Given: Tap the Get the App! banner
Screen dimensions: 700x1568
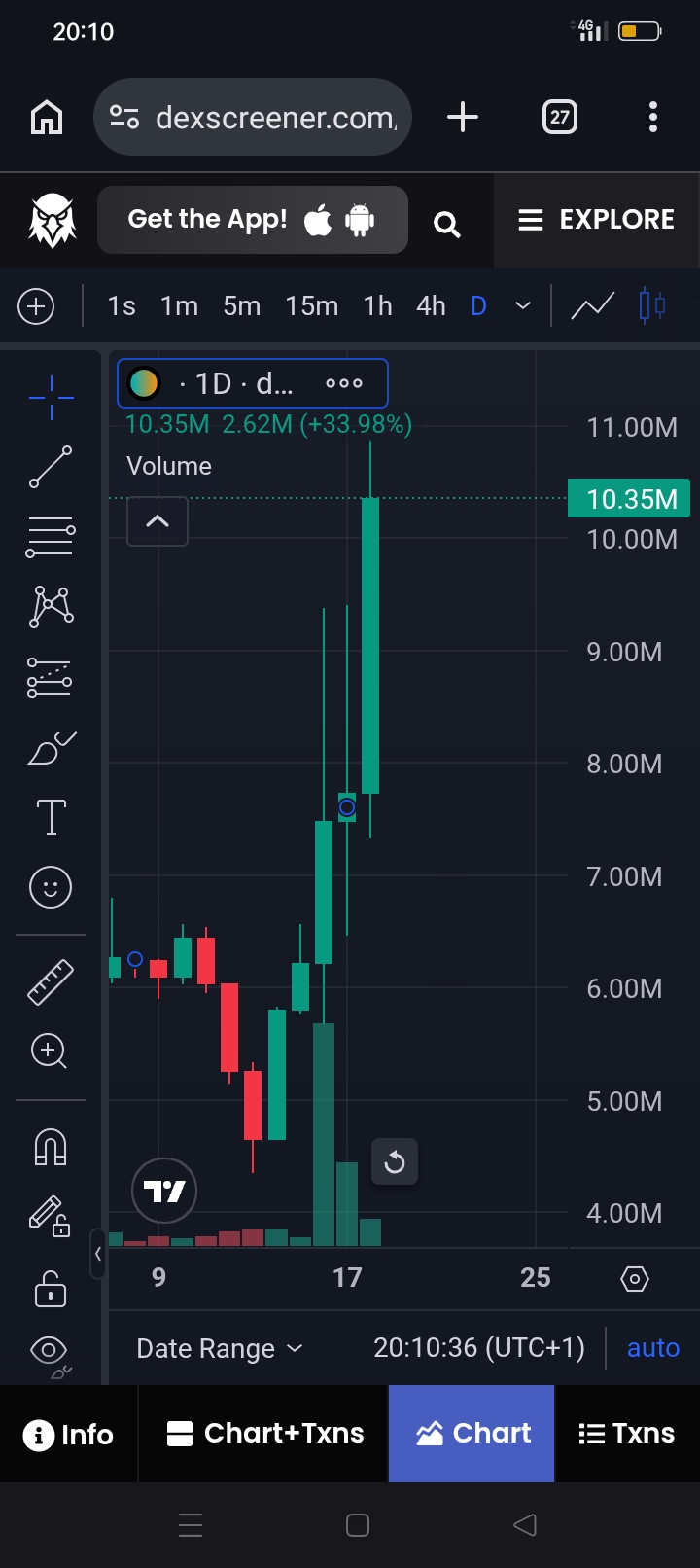Looking at the screenshot, I should pos(253,220).
